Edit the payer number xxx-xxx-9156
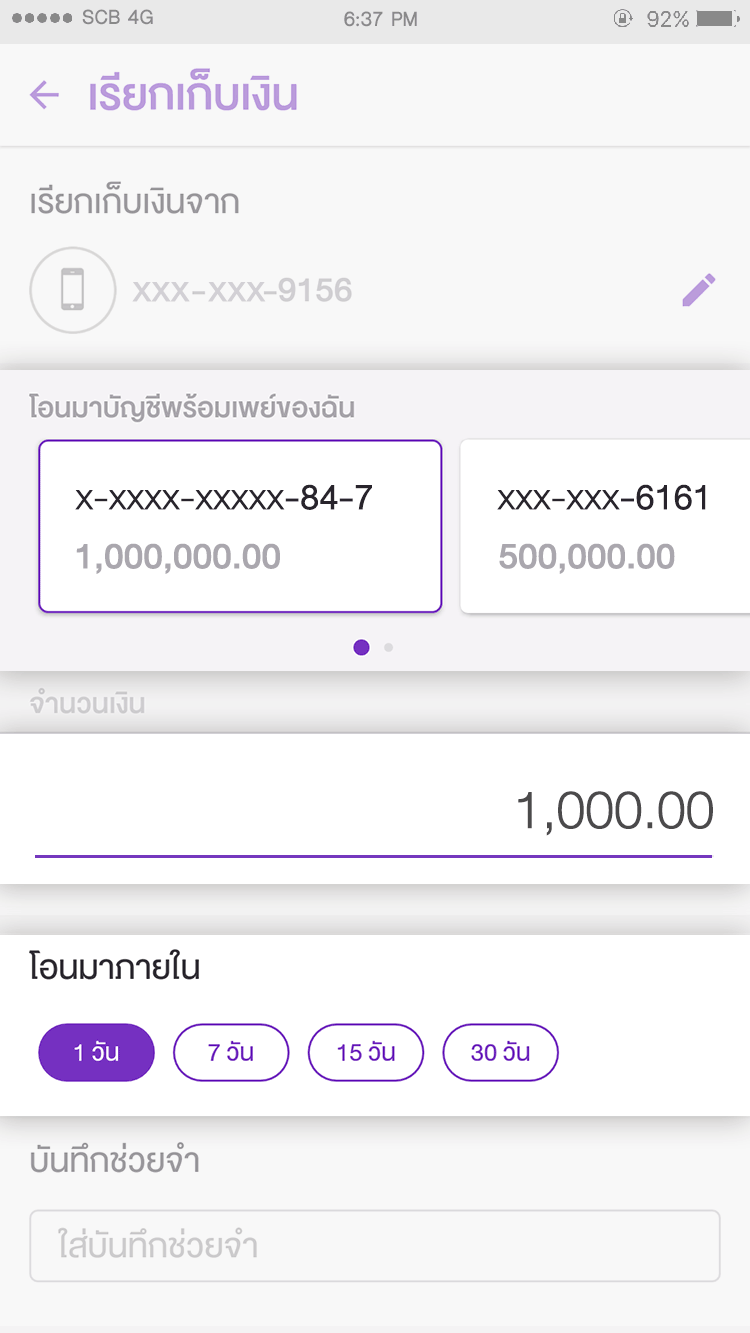Viewport: 750px width, 1333px height. point(699,290)
